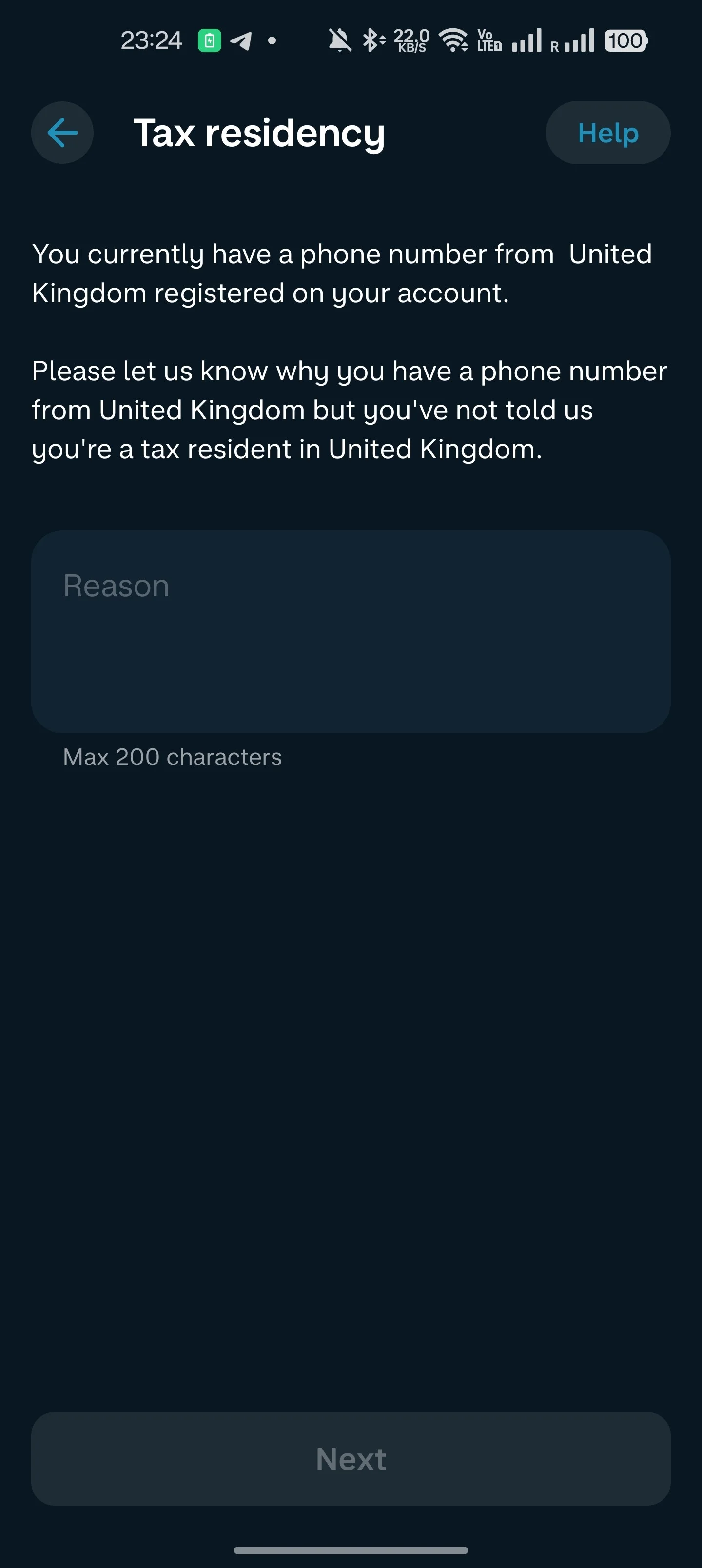Focus the Reason text field

(351, 631)
